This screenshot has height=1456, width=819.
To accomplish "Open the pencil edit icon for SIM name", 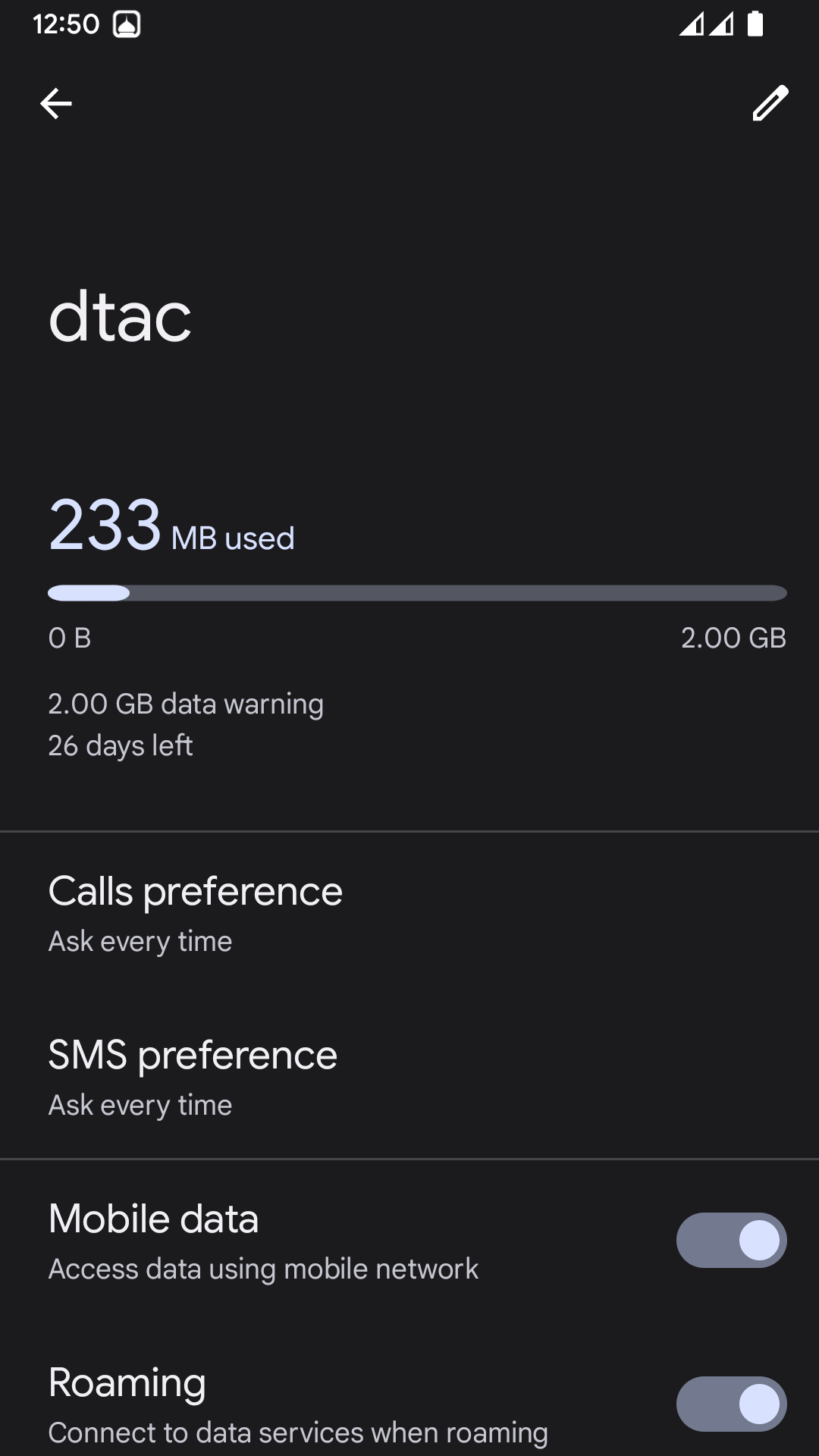I will [770, 103].
